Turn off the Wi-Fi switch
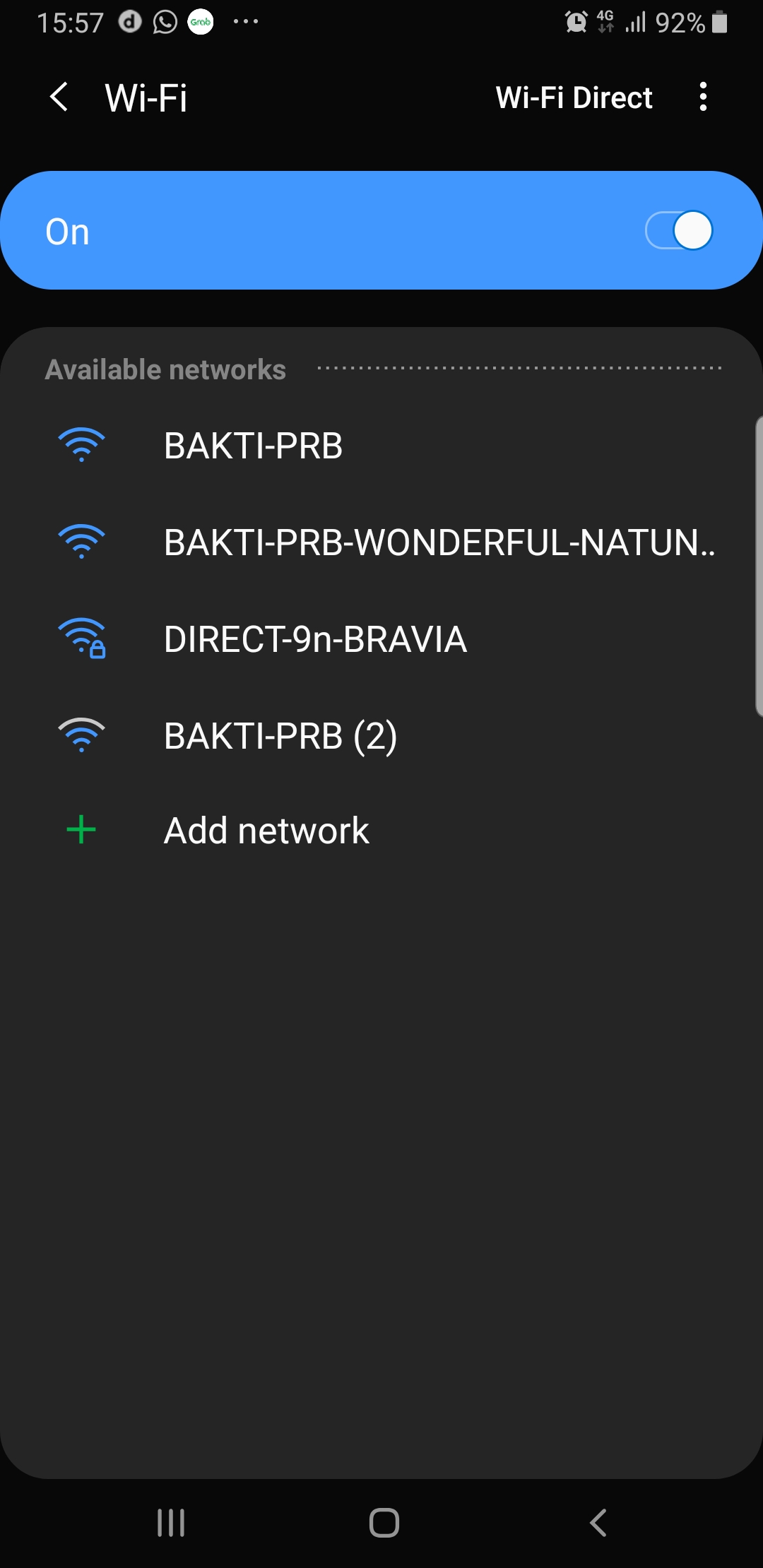The width and height of the screenshot is (763, 1568). (x=678, y=231)
